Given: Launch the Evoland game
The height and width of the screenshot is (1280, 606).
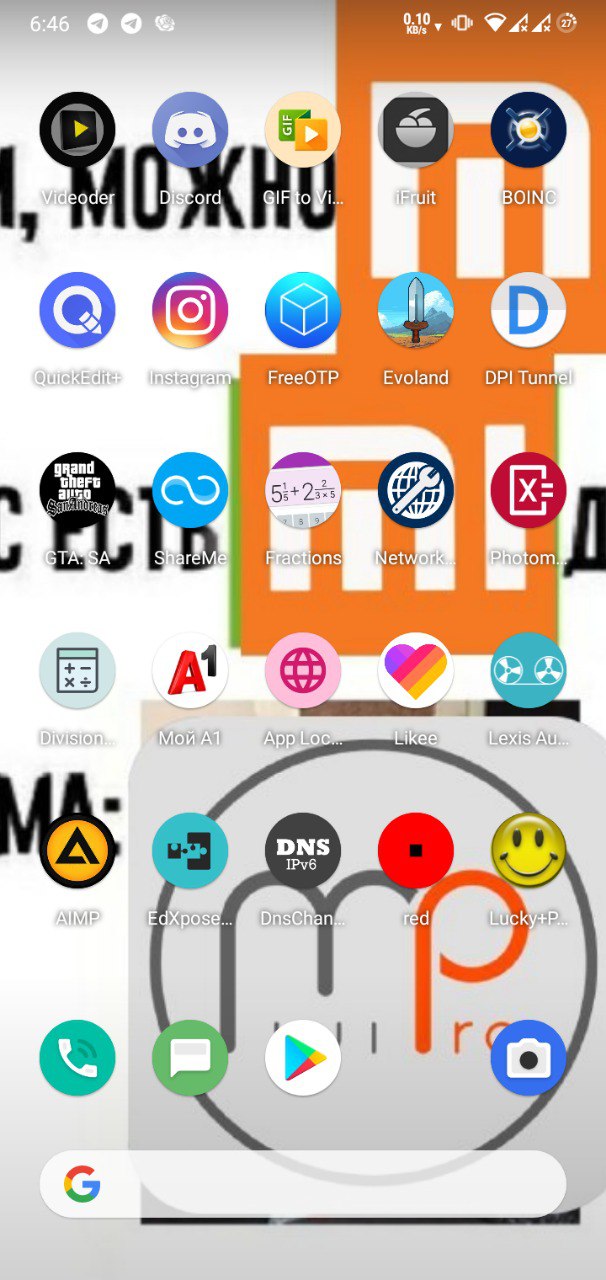Looking at the screenshot, I should coord(416,310).
